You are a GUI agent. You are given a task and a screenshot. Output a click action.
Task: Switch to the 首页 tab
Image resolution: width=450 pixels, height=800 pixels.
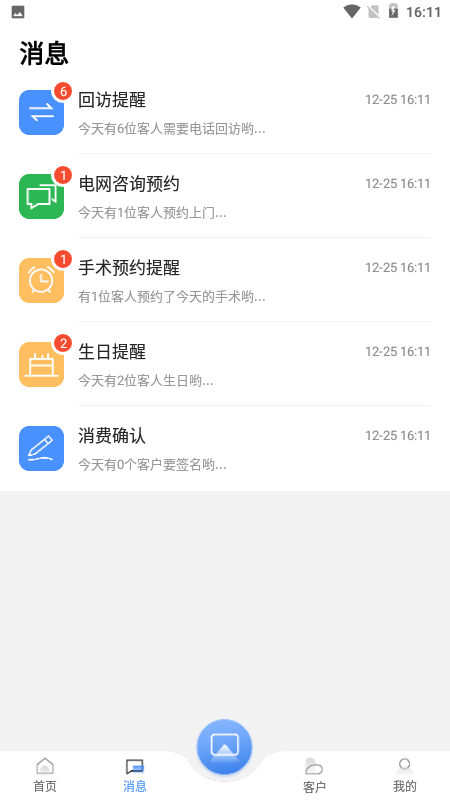[45, 775]
